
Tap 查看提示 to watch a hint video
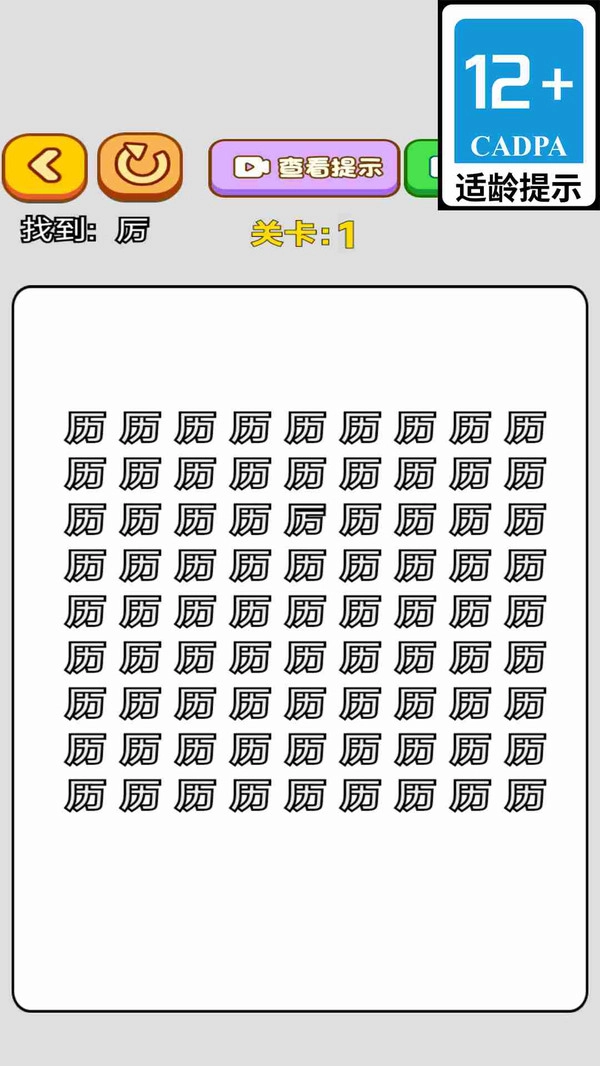tap(305, 167)
